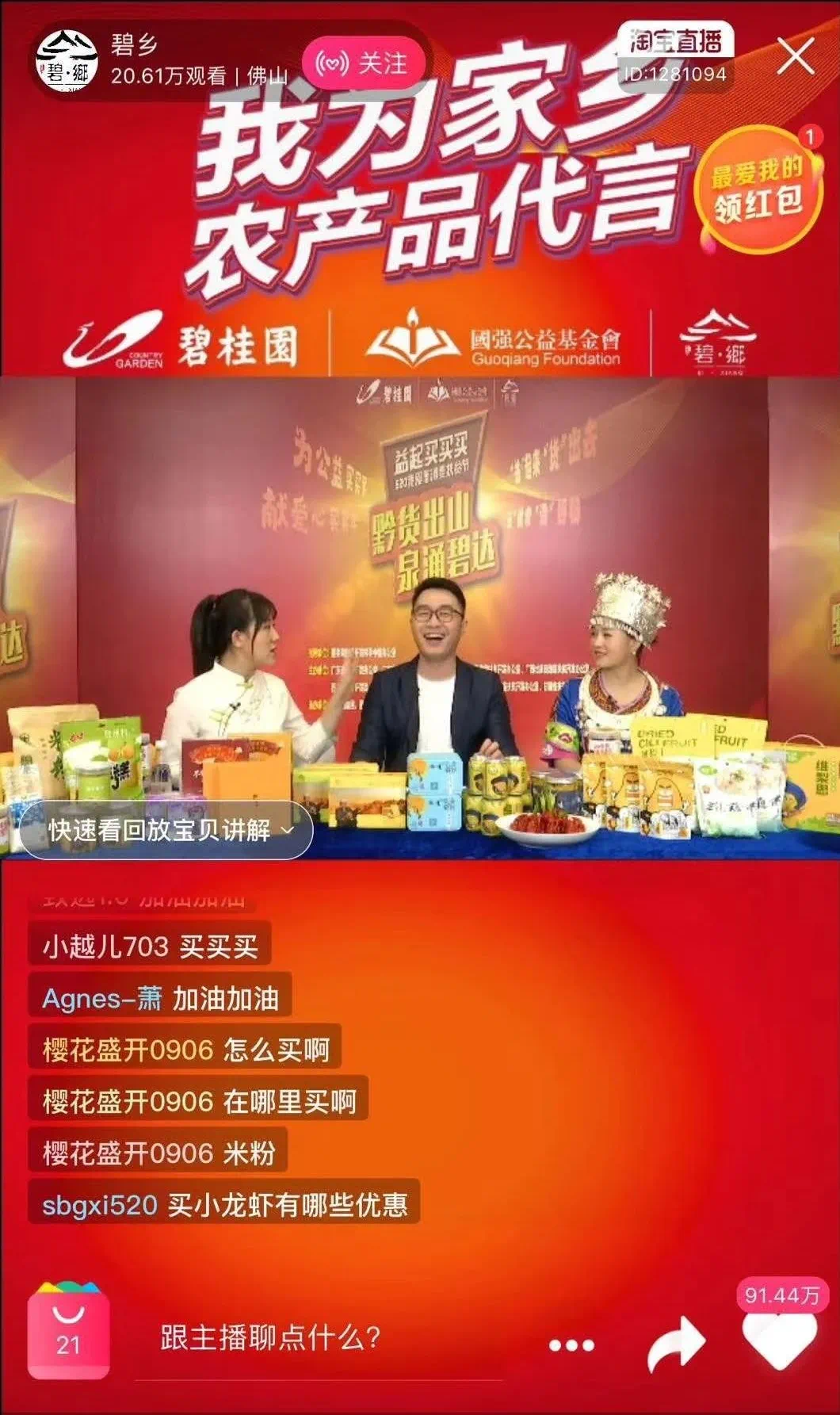Close the live stream
This screenshot has height=1415, width=840.
795,57
